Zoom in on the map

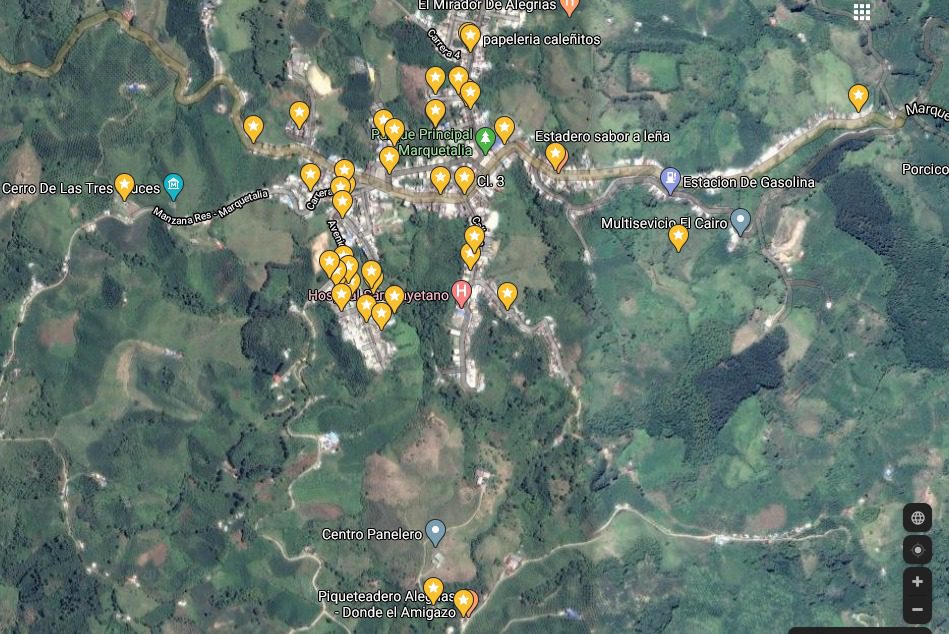[x=917, y=582]
